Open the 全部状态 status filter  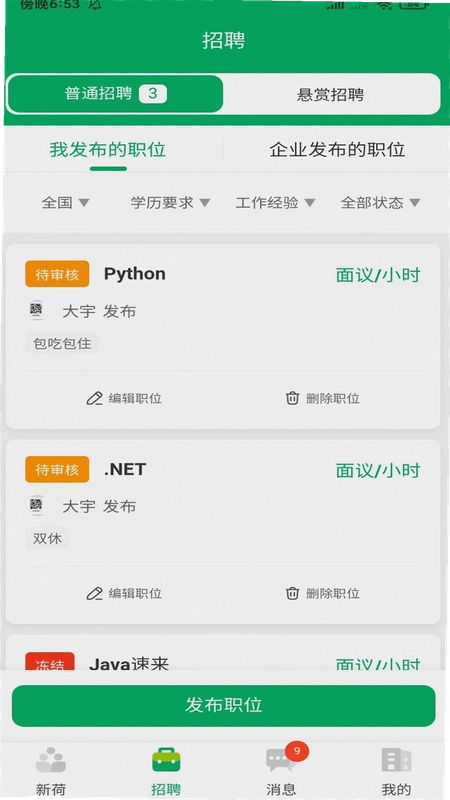(x=381, y=203)
